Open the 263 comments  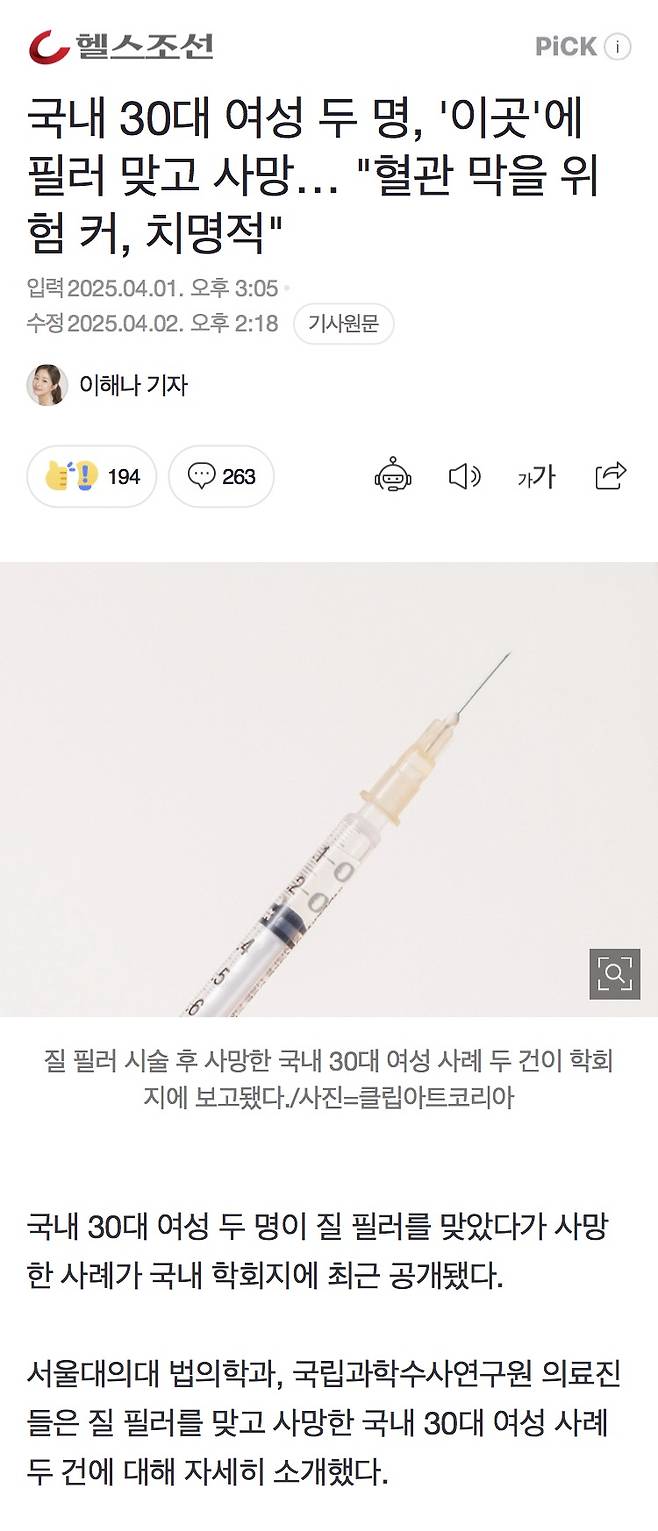[221, 477]
